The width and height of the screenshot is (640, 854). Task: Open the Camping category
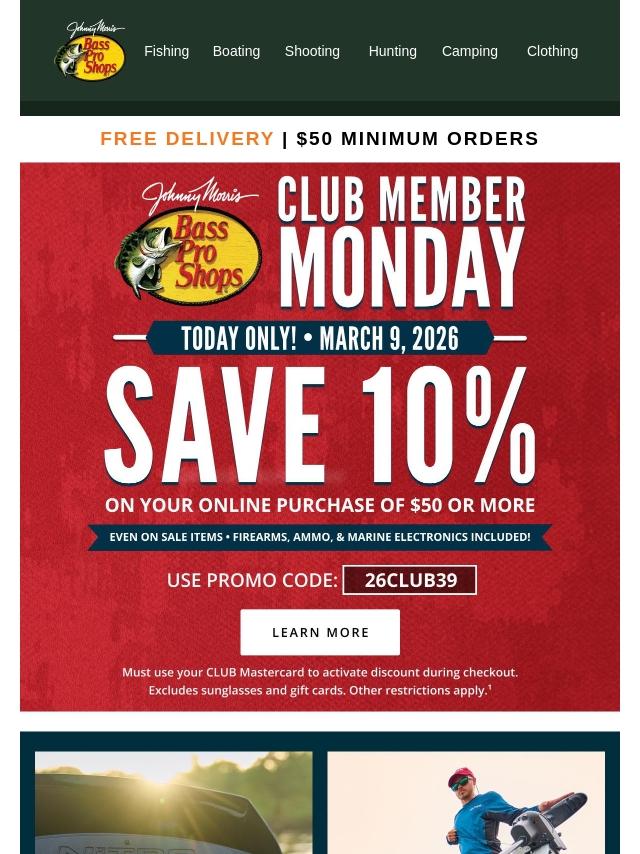pos(469,51)
